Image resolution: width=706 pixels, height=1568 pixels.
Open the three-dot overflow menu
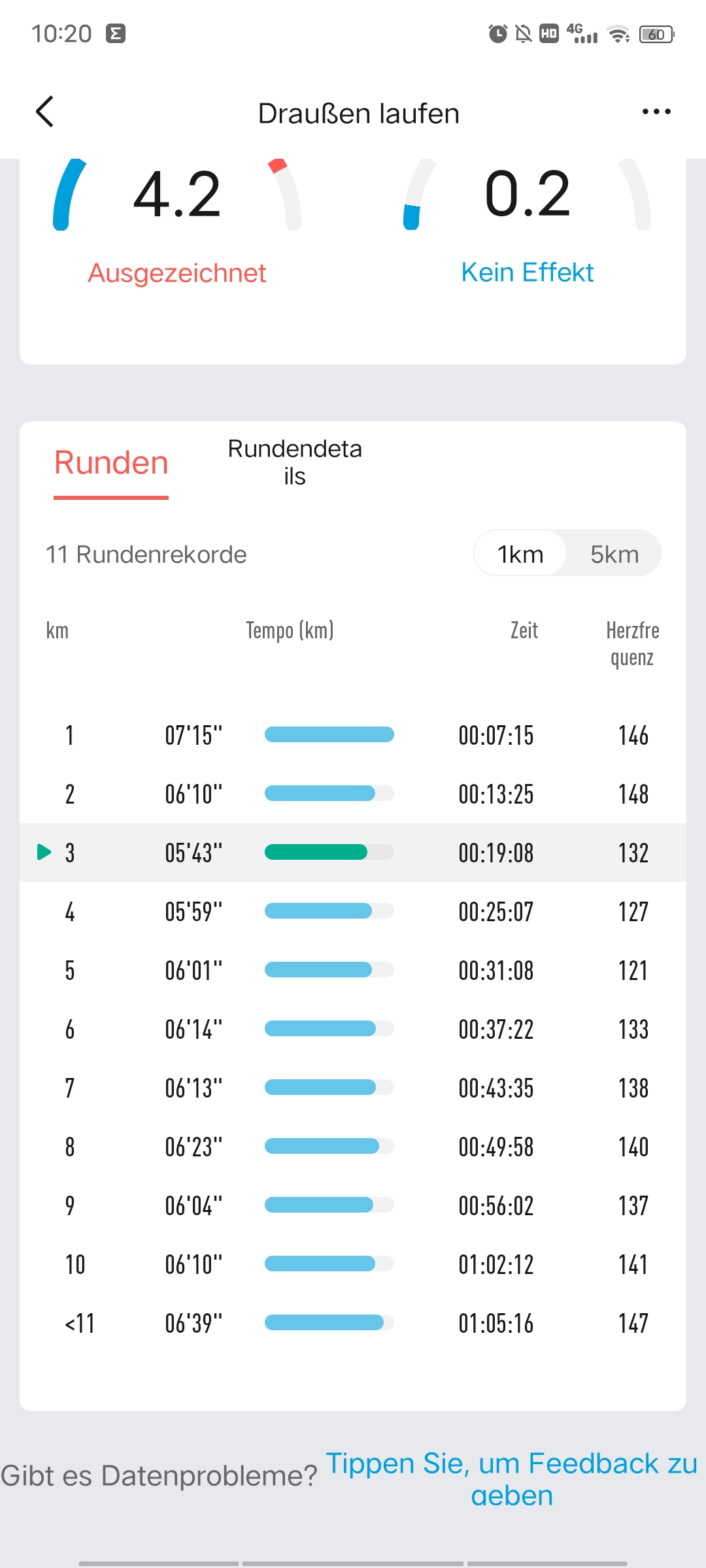click(656, 112)
